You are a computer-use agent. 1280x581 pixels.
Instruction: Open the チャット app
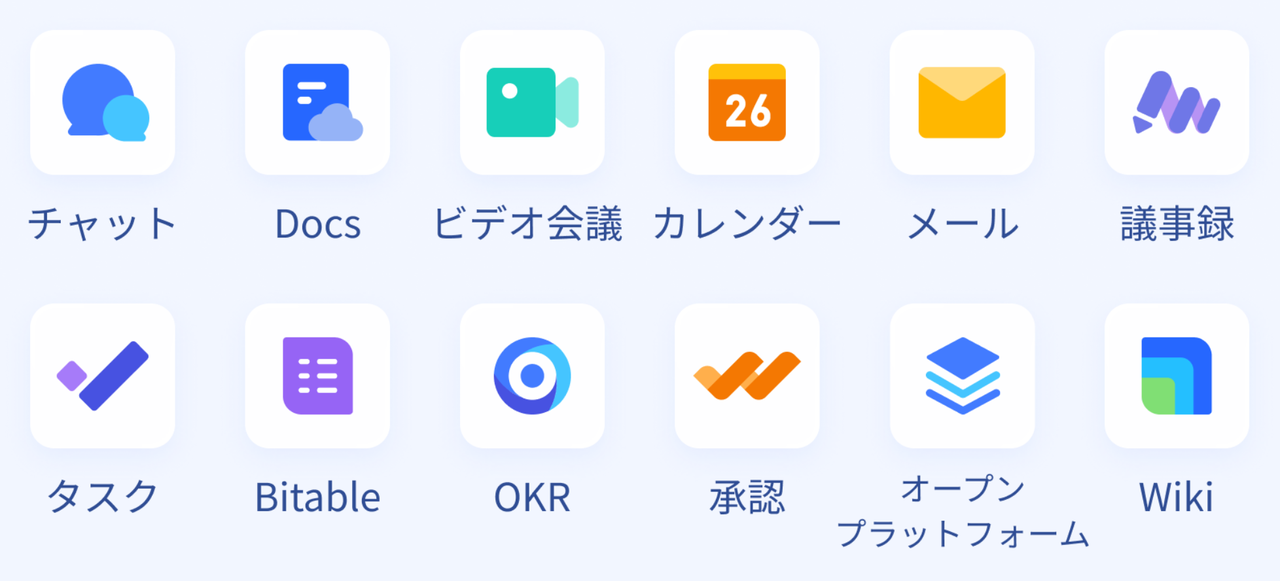[103, 103]
